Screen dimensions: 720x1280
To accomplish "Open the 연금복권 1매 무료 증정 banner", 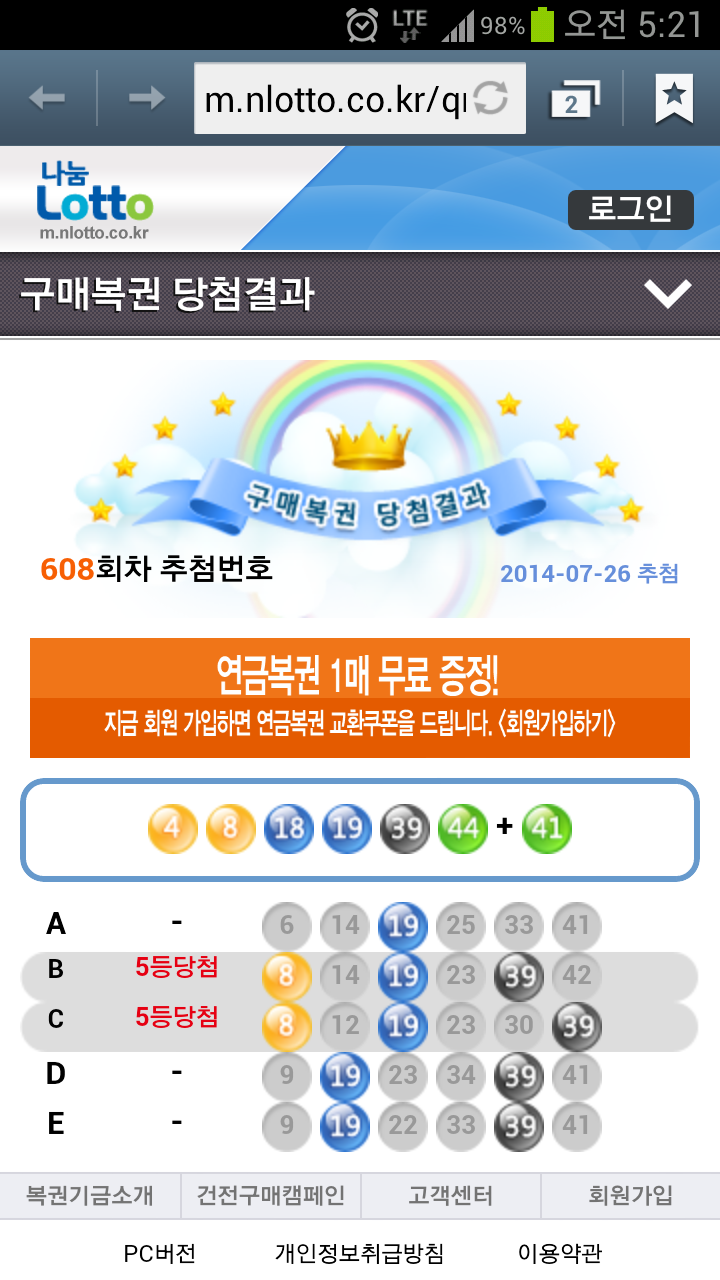I will pyautogui.click(x=360, y=698).
